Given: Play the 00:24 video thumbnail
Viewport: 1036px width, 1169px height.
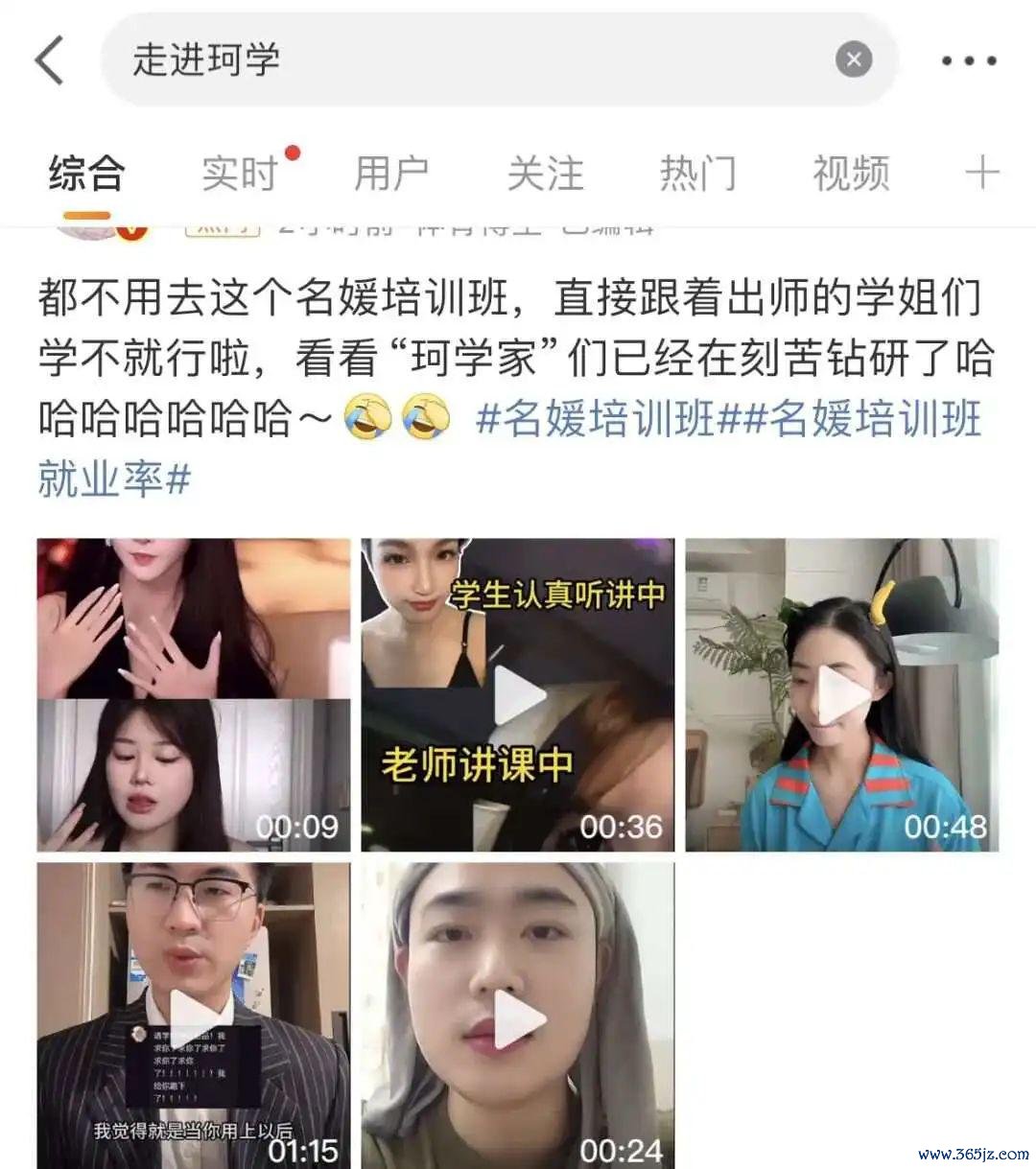Looking at the screenshot, I should [518, 1018].
